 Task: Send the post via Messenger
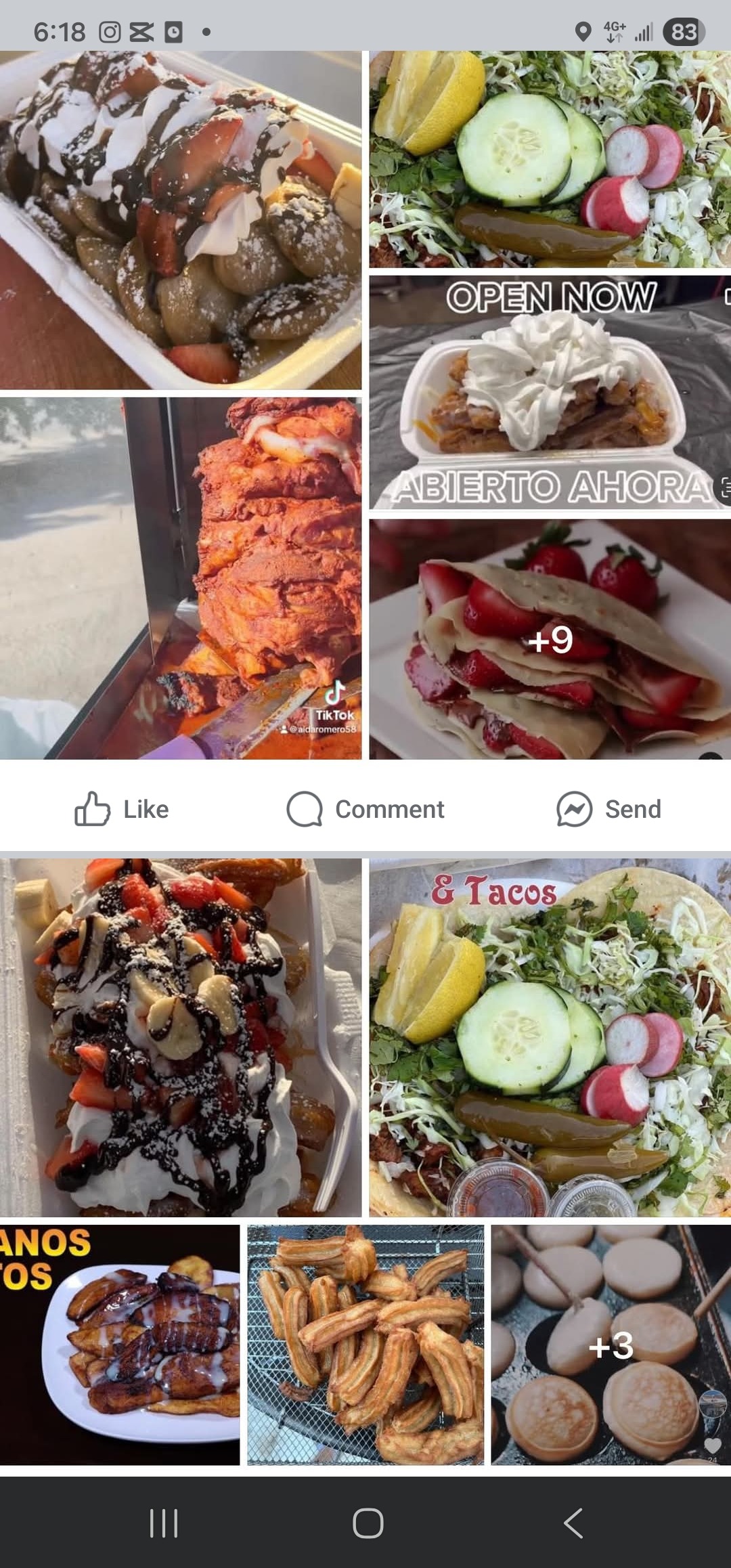coord(608,809)
